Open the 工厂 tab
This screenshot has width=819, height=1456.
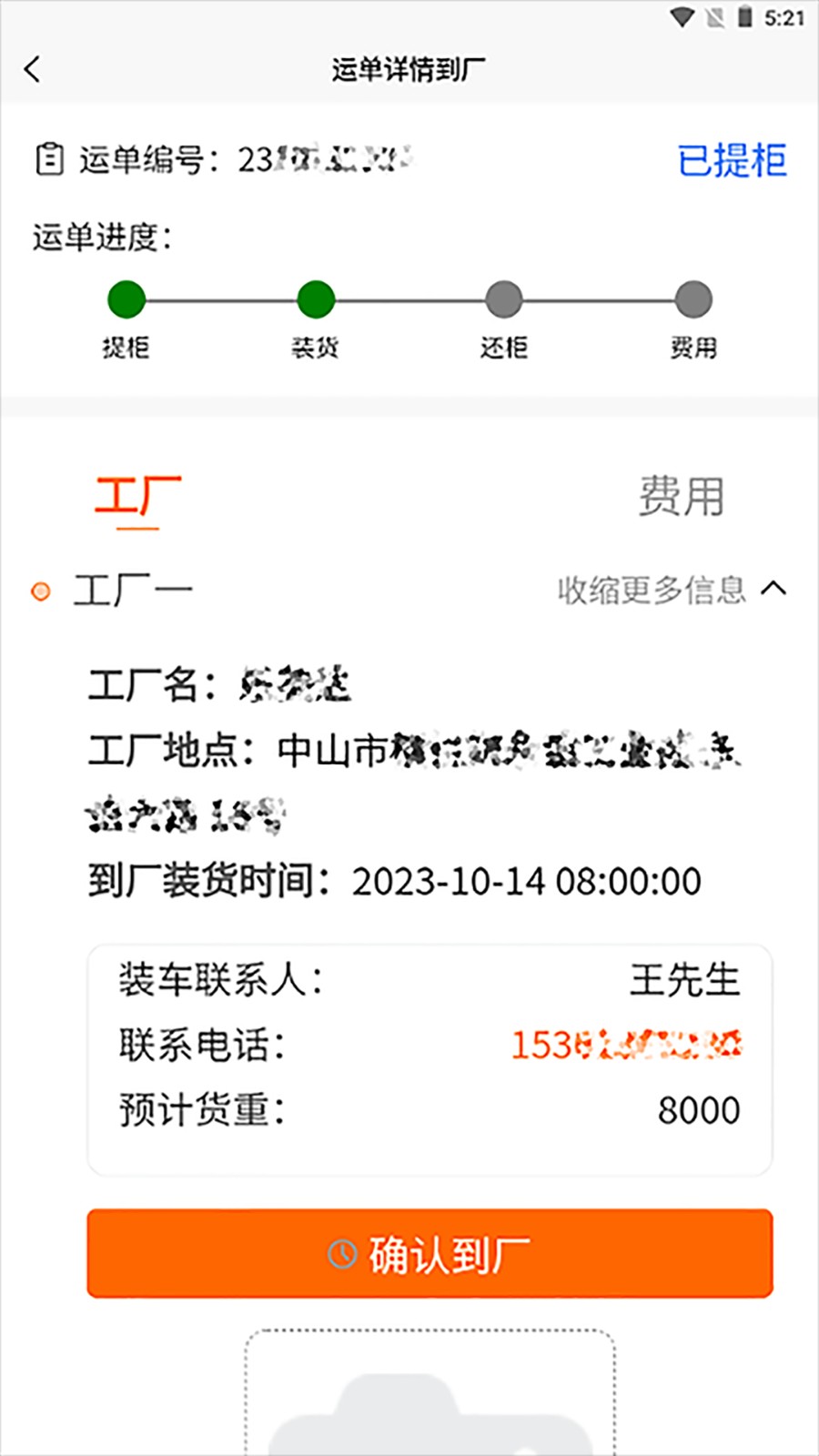tap(136, 494)
